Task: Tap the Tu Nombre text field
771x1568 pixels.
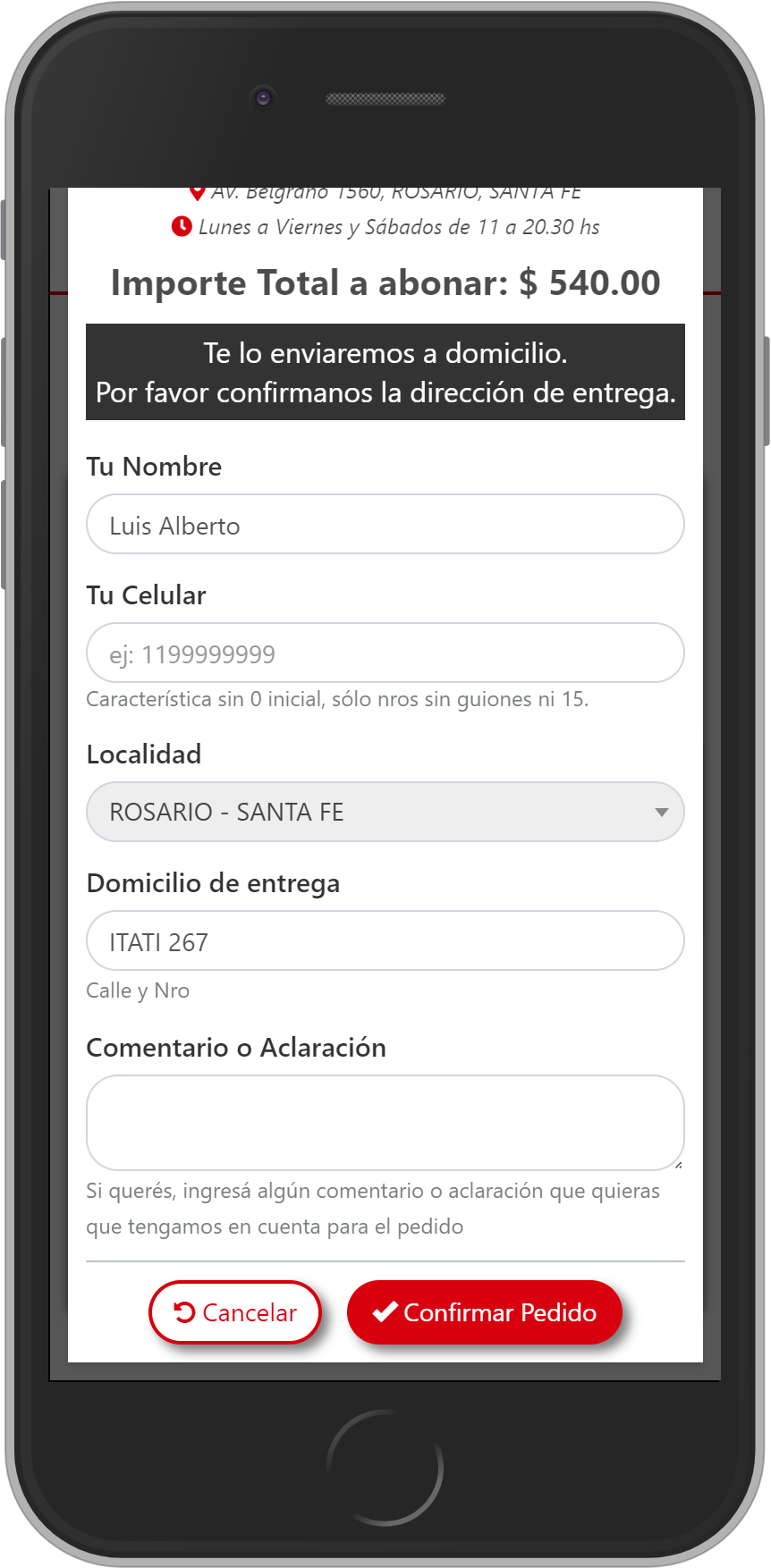Action: pos(385,525)
